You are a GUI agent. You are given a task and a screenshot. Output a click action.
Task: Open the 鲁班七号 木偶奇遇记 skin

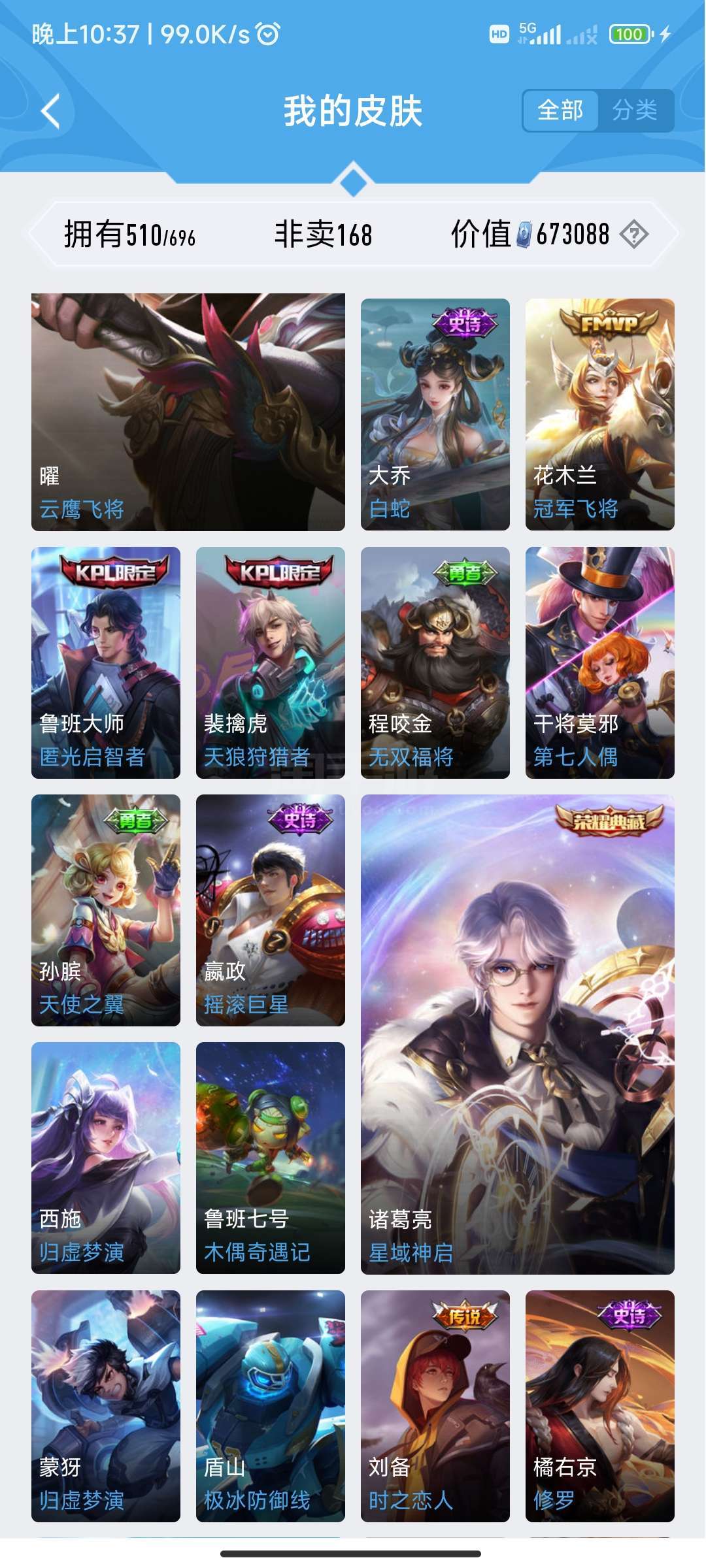pyautogui.click(x=271, y=1158)
